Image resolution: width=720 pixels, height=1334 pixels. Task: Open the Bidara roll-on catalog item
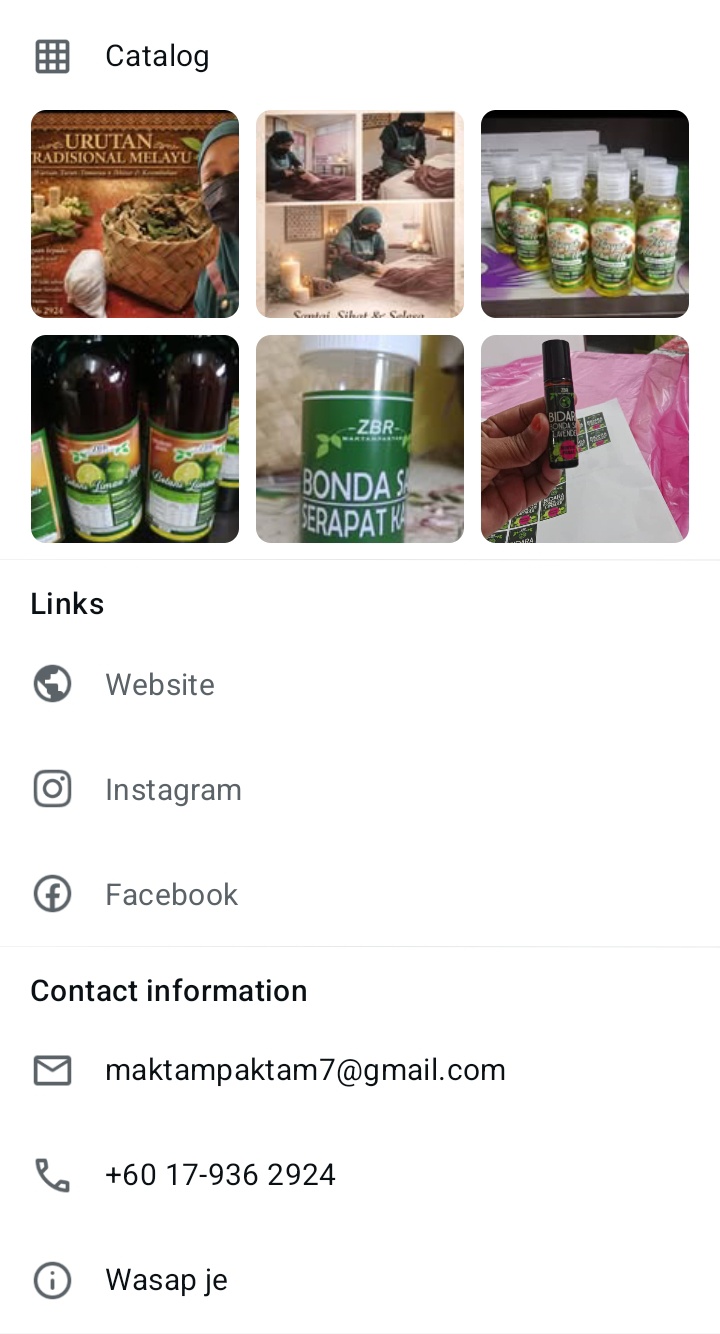tap(585, 439)
